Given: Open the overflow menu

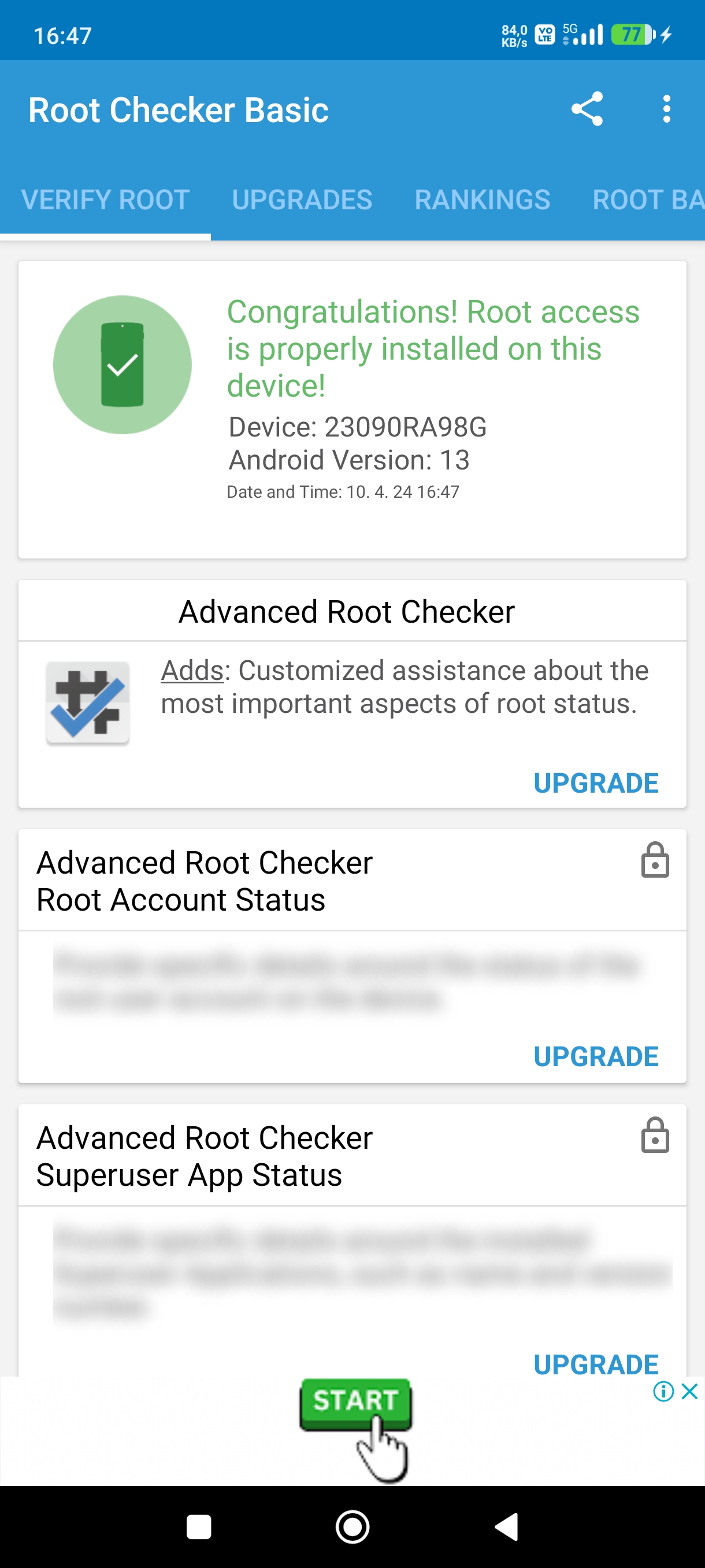Looking at the screenshot, I should (667, 110).
